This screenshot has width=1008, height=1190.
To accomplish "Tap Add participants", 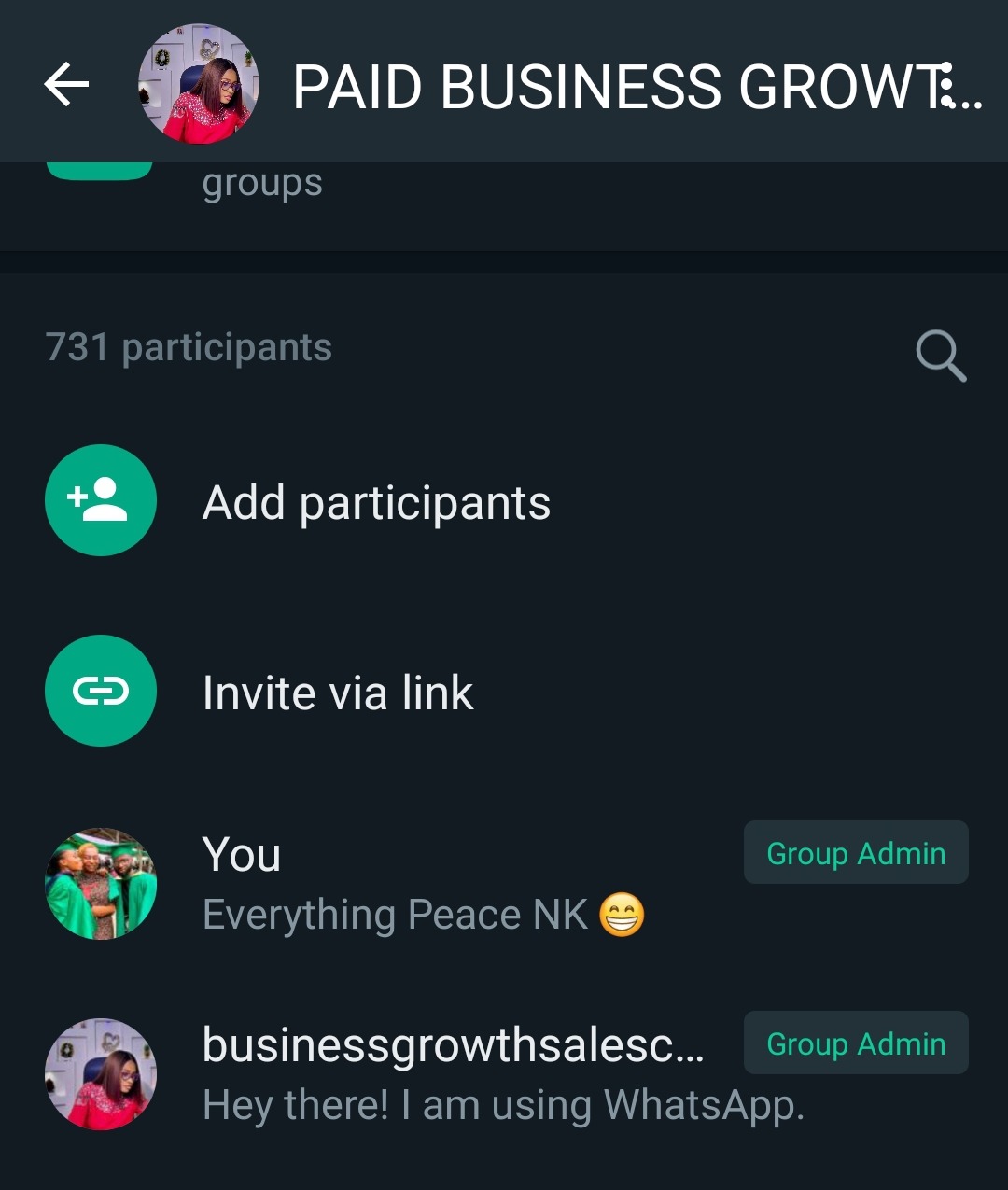I will pyautogui.click(x=376, y=503).
